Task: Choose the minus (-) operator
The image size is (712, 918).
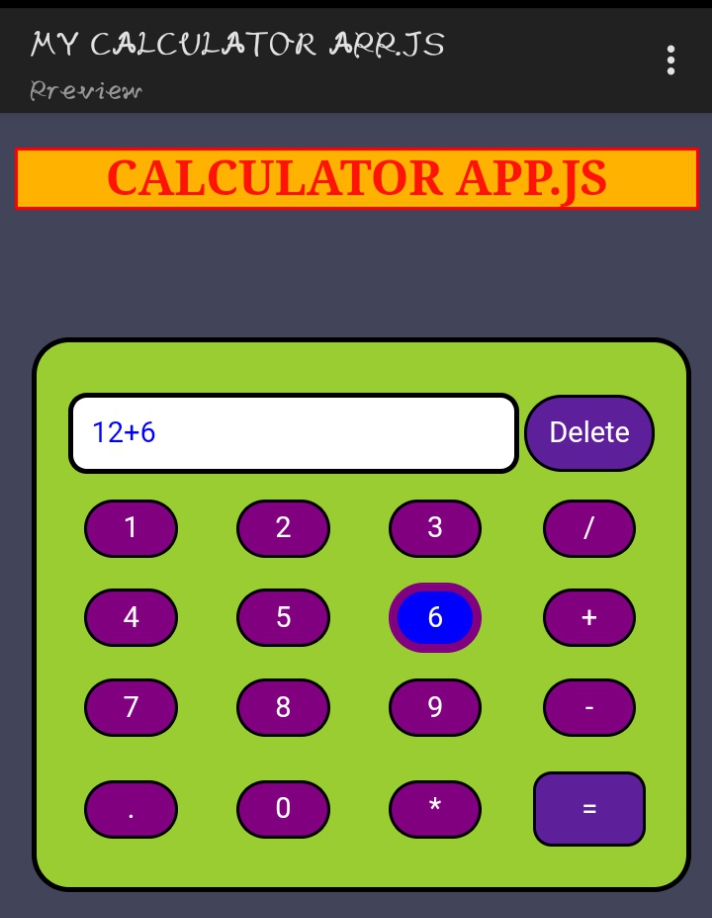Action: pos(589,708)
